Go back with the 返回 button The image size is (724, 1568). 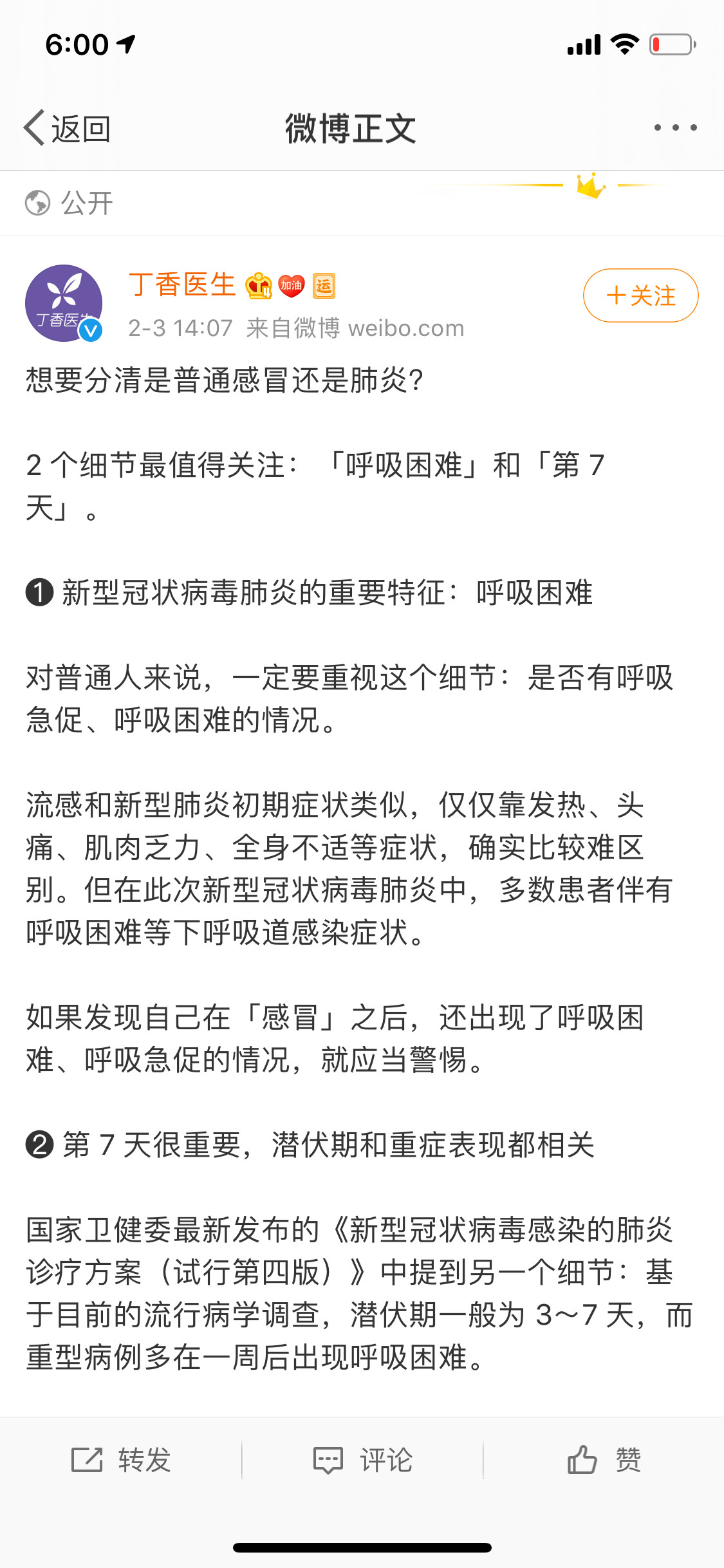click(x=67, y=128)
